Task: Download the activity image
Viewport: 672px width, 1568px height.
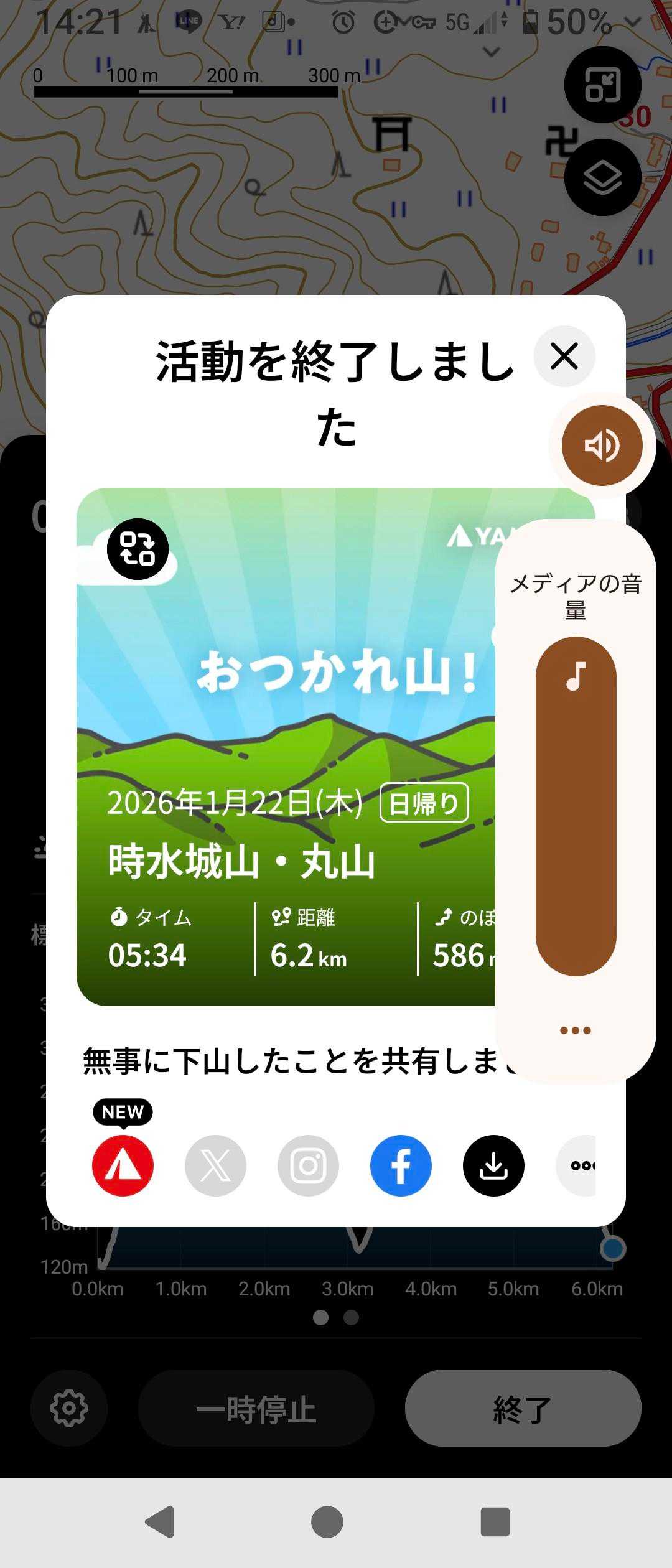Action: (493, 1165)
